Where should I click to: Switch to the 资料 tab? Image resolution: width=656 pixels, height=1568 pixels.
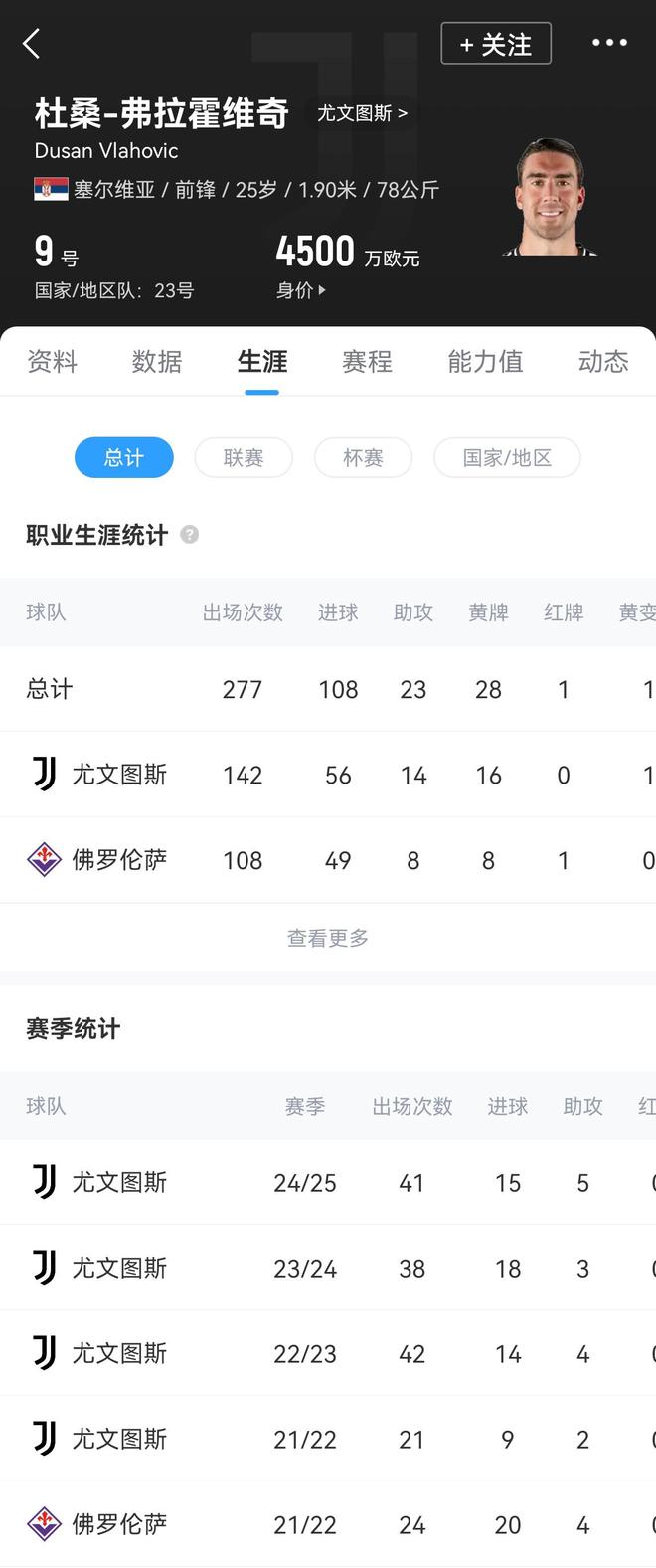pyautogui.click(x=52, y=362)
